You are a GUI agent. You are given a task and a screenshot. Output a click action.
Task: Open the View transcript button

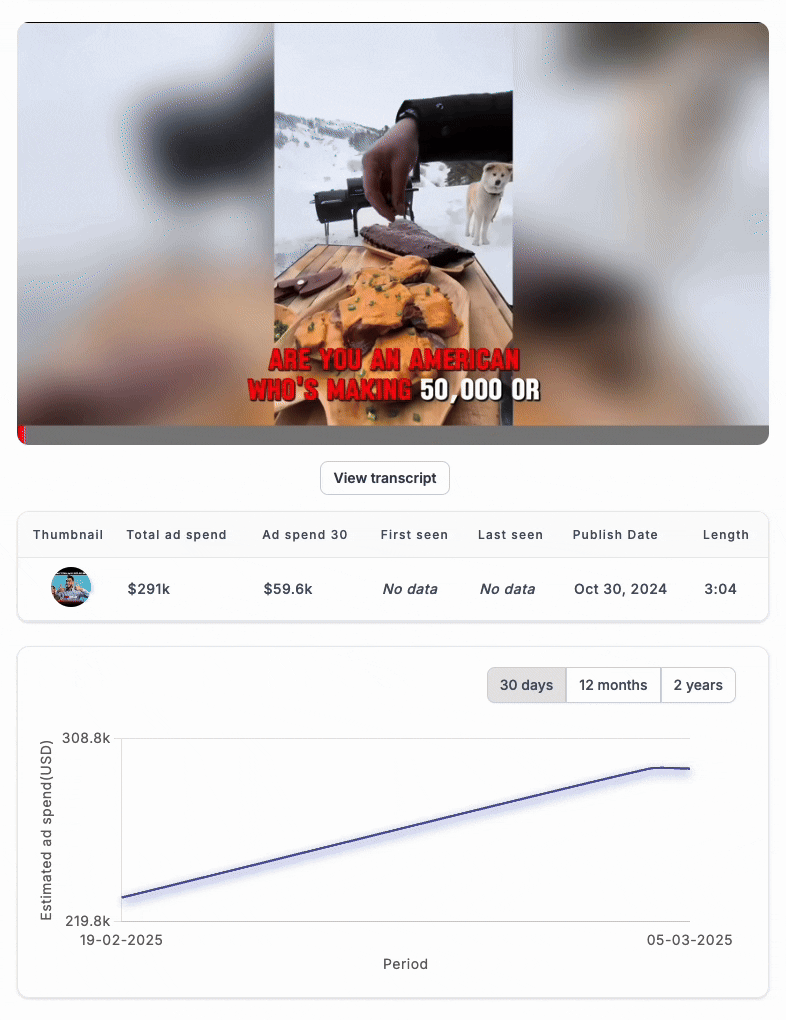[385, 478]
